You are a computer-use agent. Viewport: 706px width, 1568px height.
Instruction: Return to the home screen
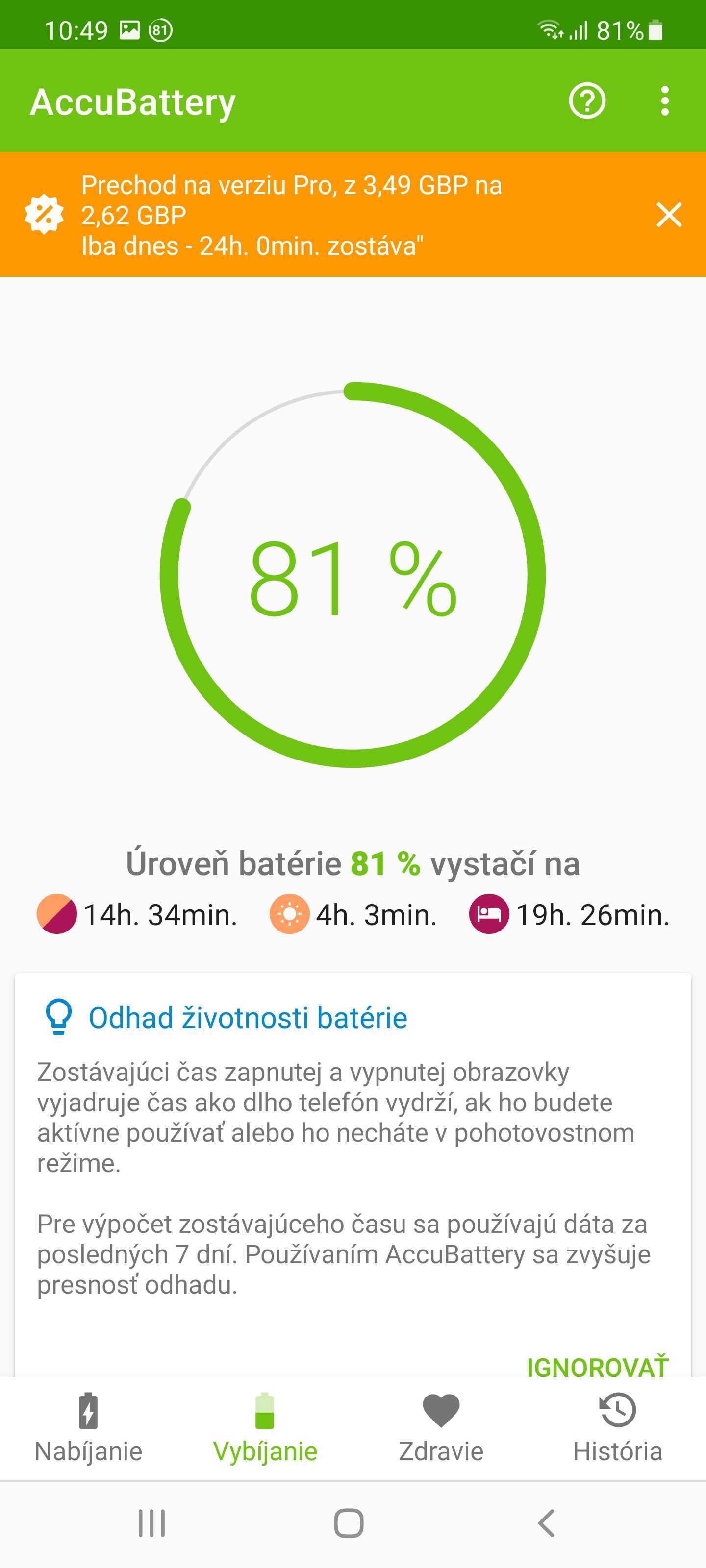click(349, 1523)
